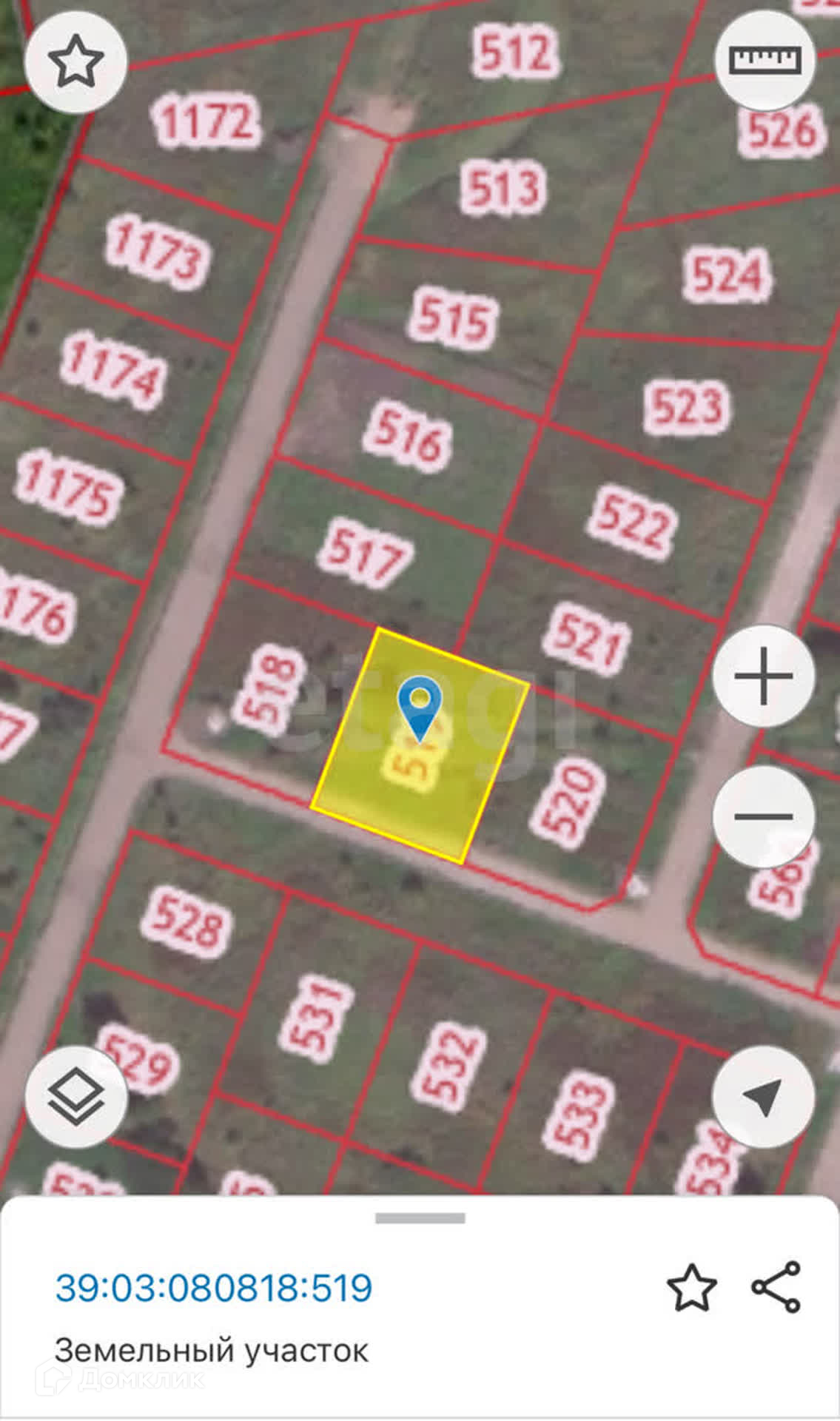Screen dimensions: 840x1421
Task: Activate the ruler measurement tool
Action: pyautogui.click(x=765, y=61)
